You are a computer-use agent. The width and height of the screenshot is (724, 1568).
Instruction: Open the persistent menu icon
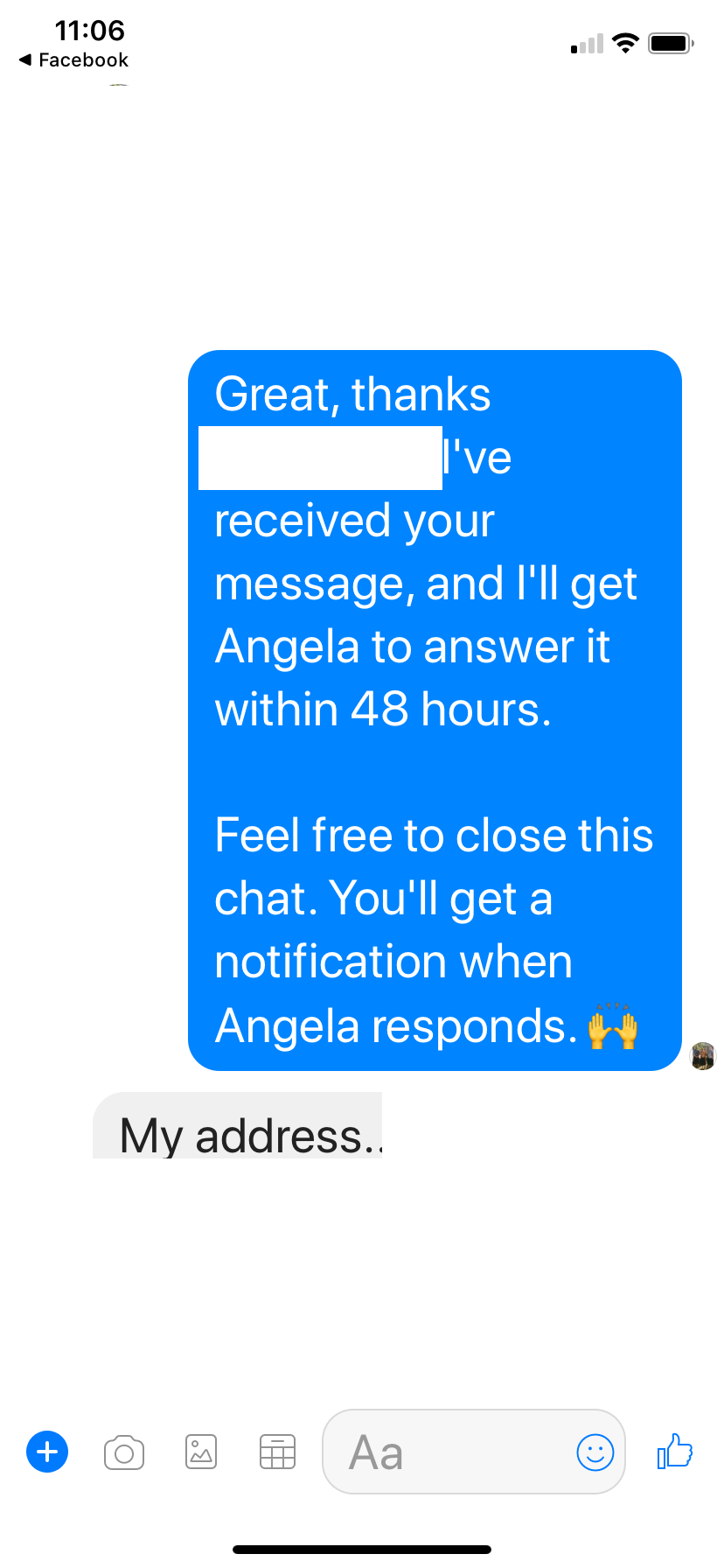(277, 1452)
